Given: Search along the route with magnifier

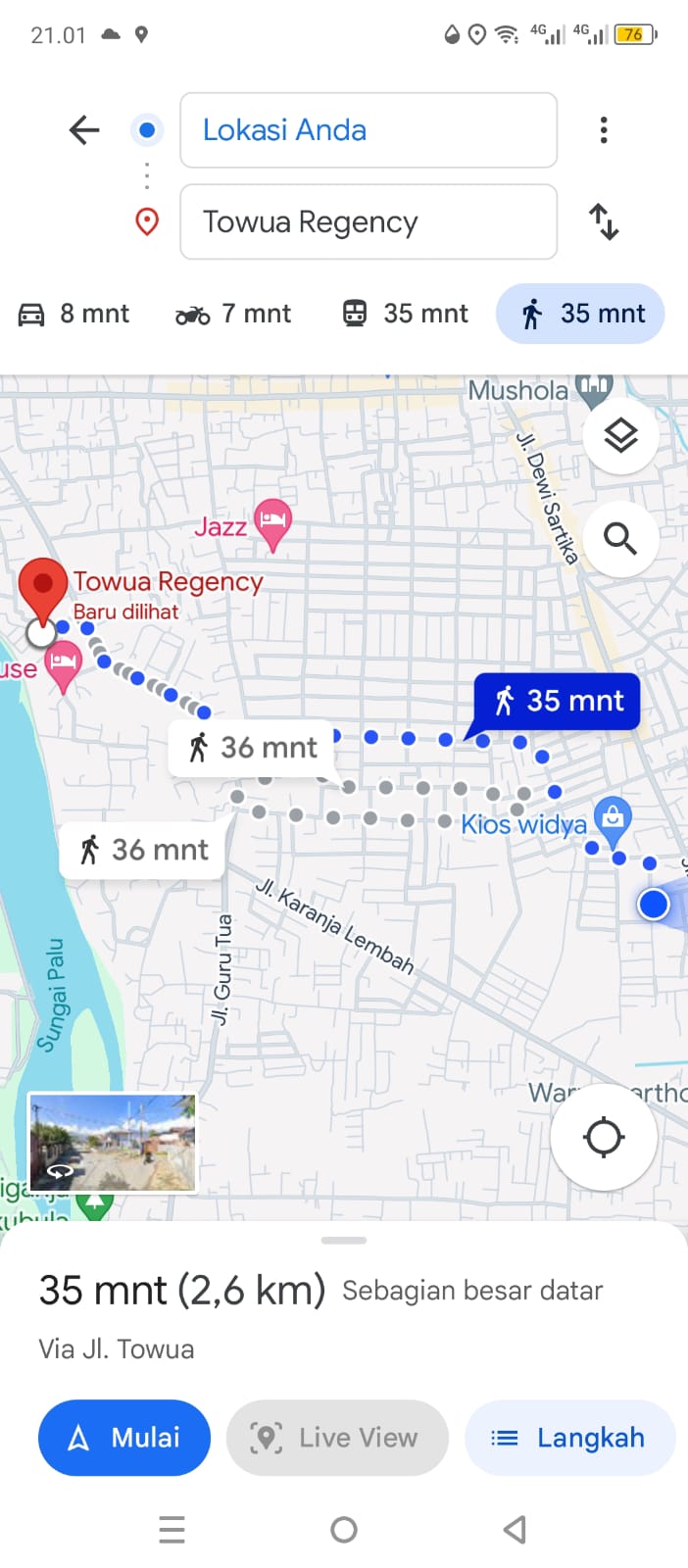Looking at the screenshot, I should pos(620,538).
